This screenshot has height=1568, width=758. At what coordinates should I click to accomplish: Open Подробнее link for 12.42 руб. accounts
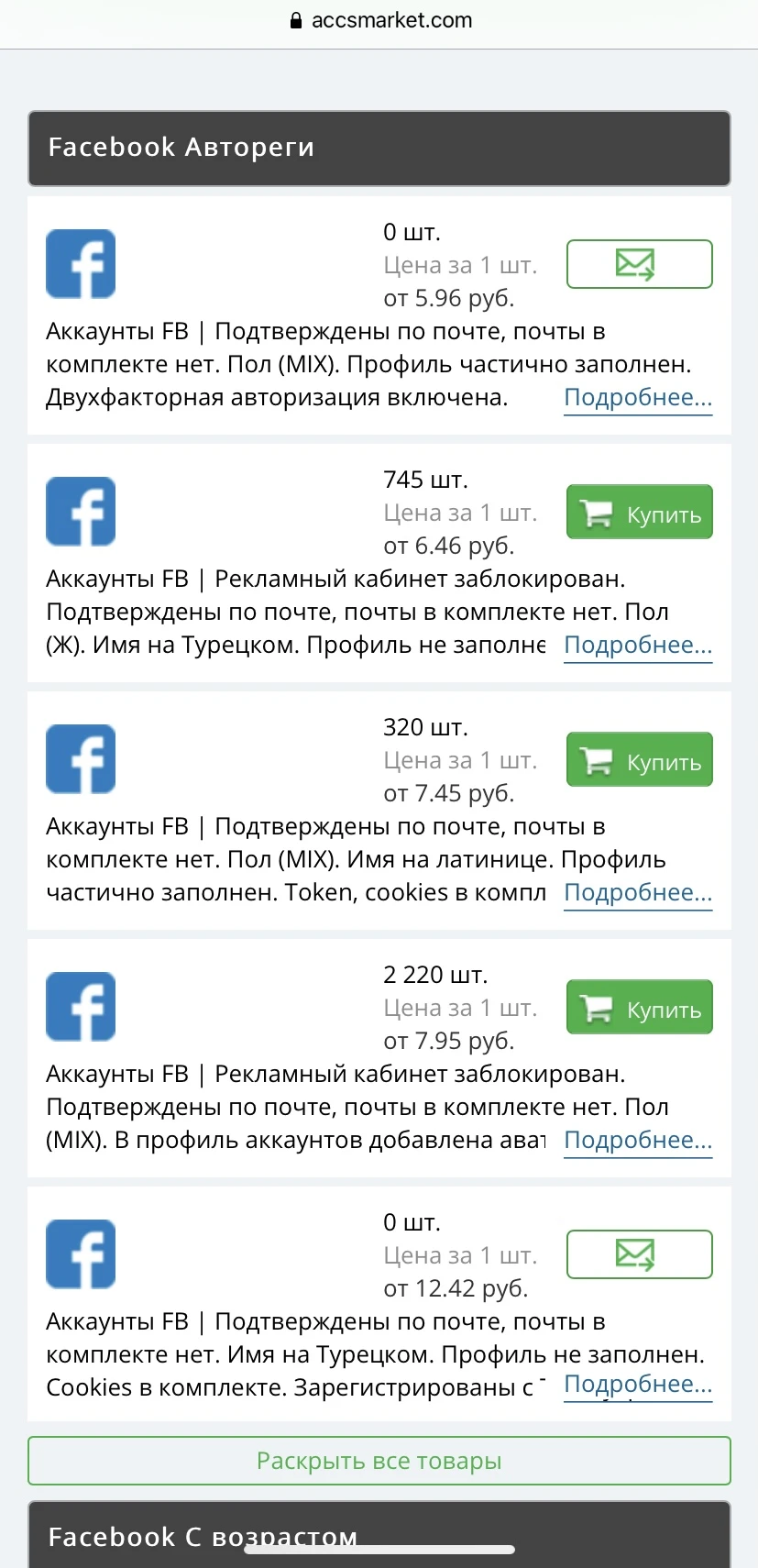point(638,1385)
